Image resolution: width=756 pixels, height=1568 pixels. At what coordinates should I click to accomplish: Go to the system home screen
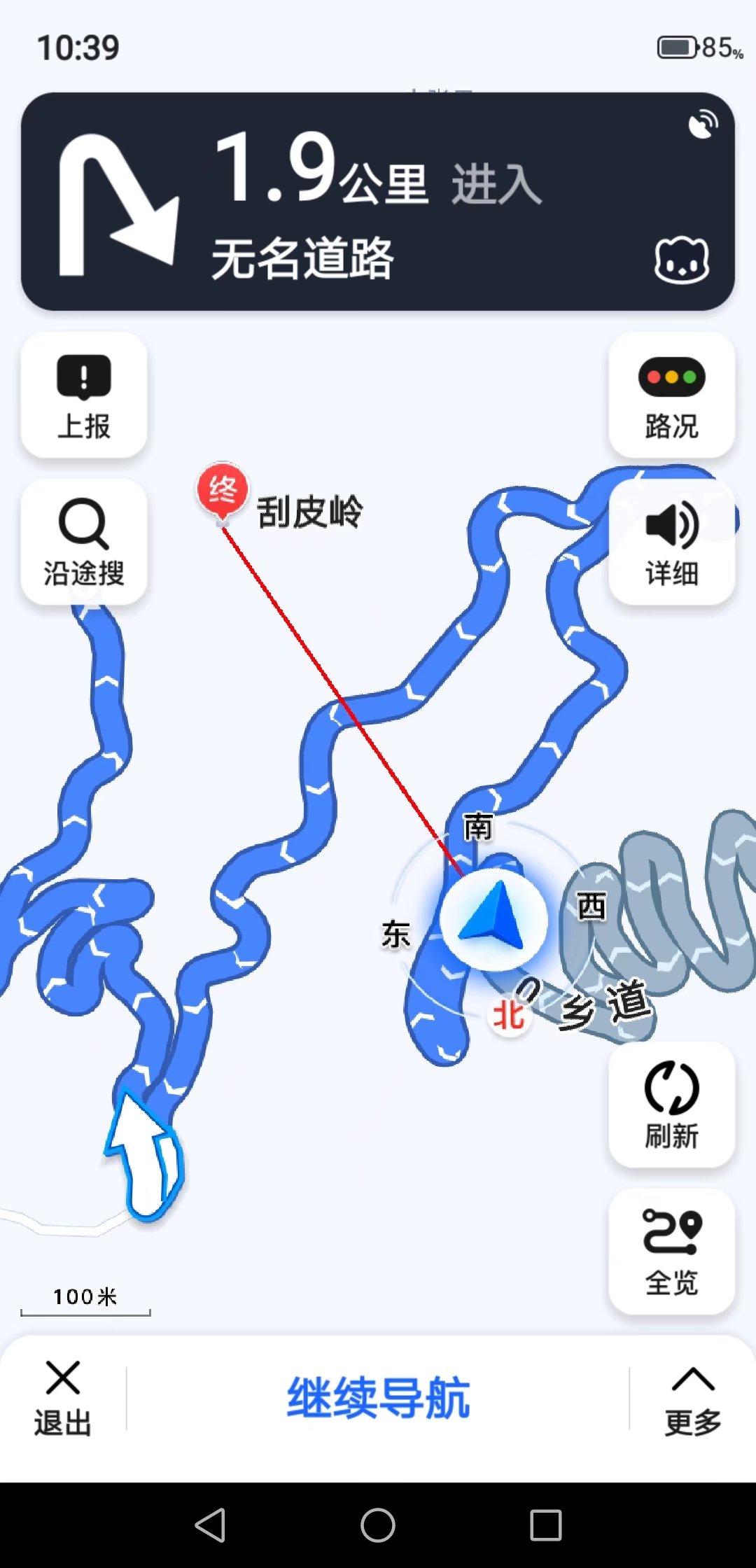click(378, 1525)
